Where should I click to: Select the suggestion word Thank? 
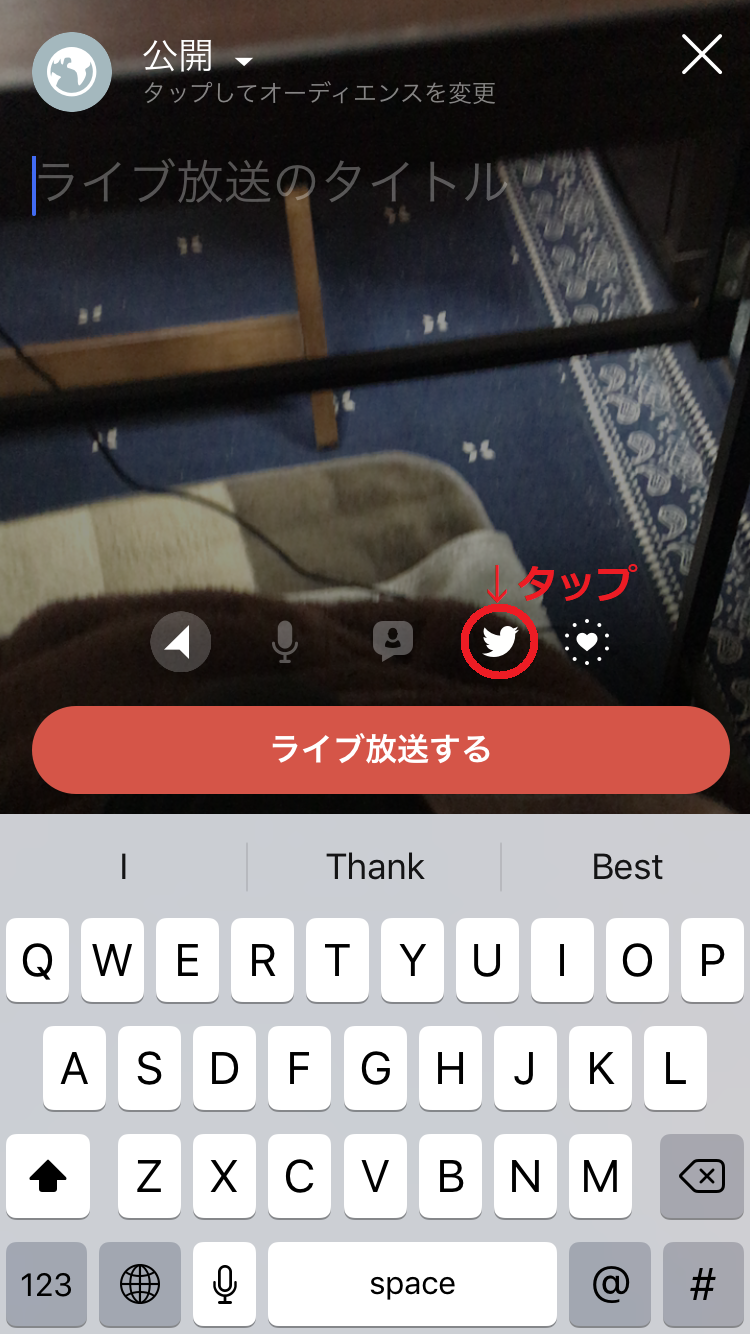[375, 866]
